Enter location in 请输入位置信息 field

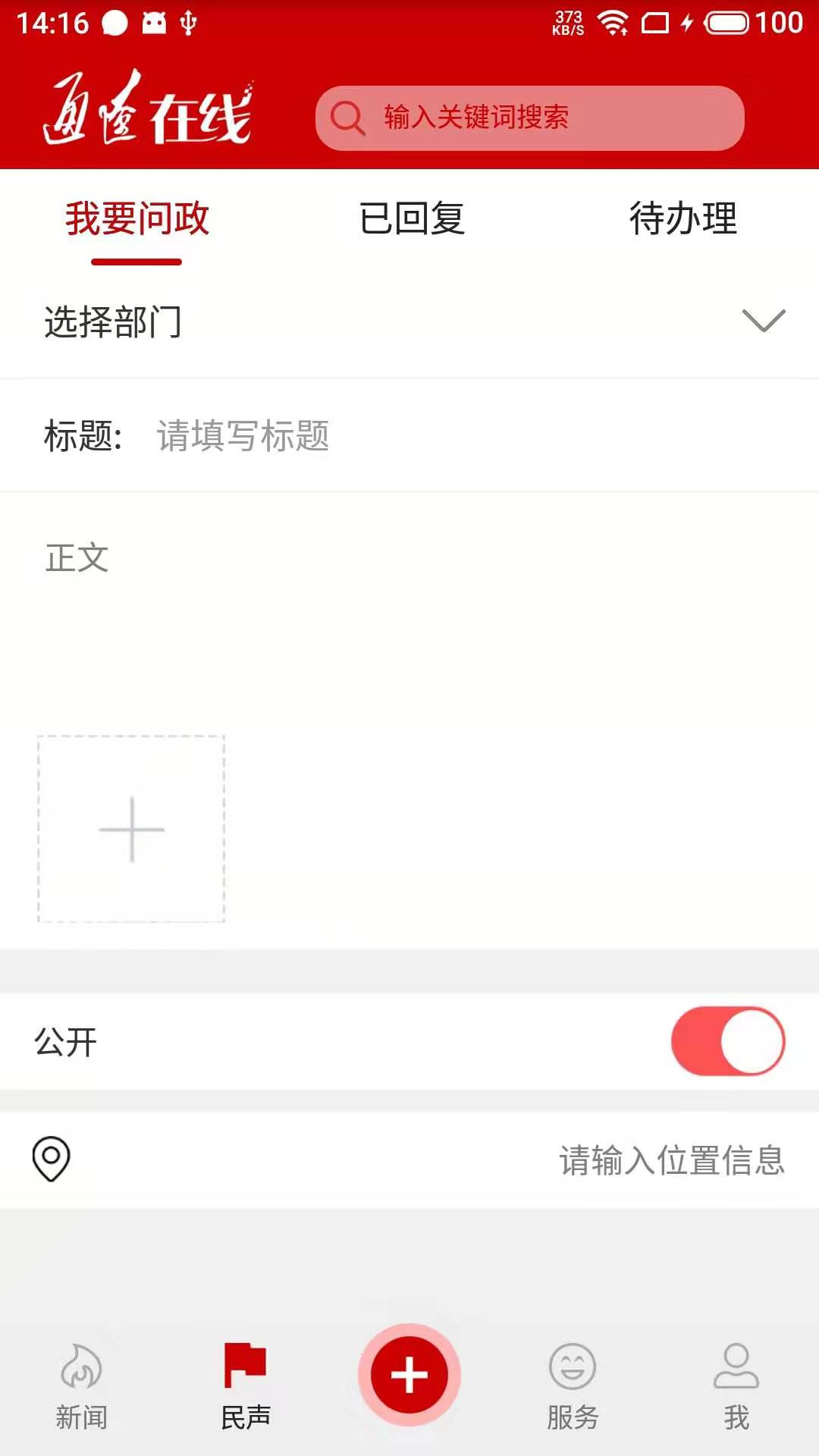(x=670, y=1160)
